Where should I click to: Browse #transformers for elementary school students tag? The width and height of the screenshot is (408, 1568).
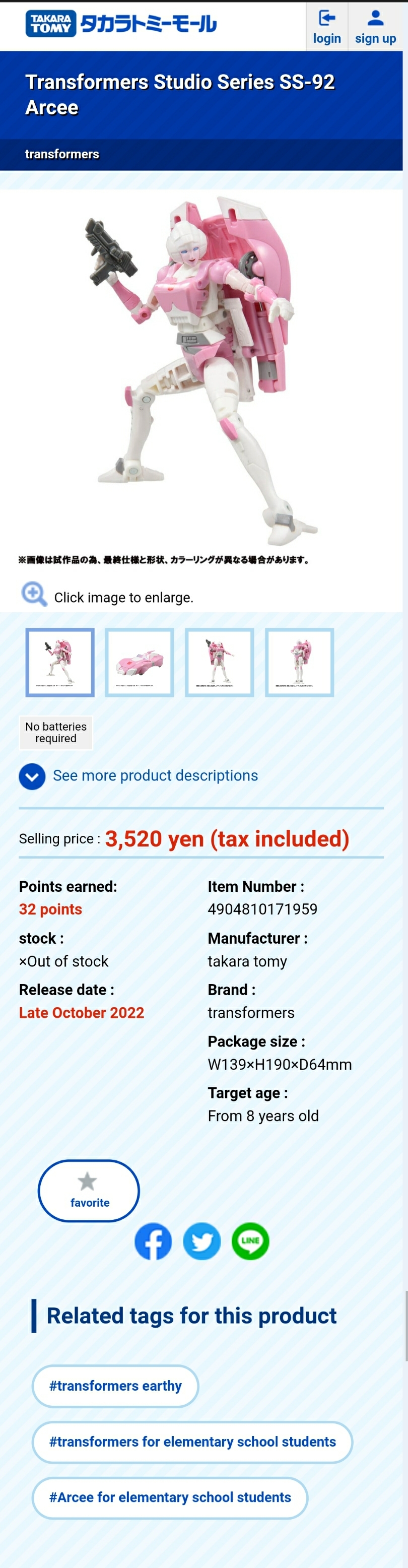192,1442
